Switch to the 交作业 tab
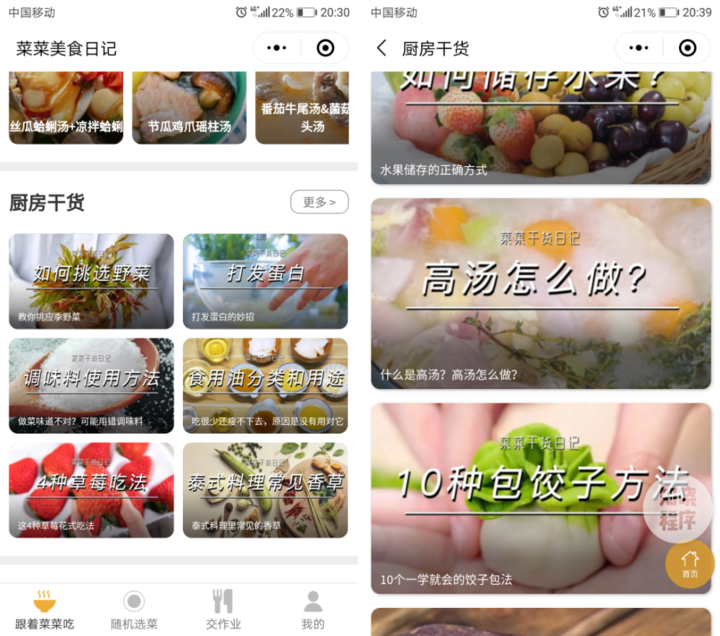Screen dimensions: 720x636 (x=223, y=608)
